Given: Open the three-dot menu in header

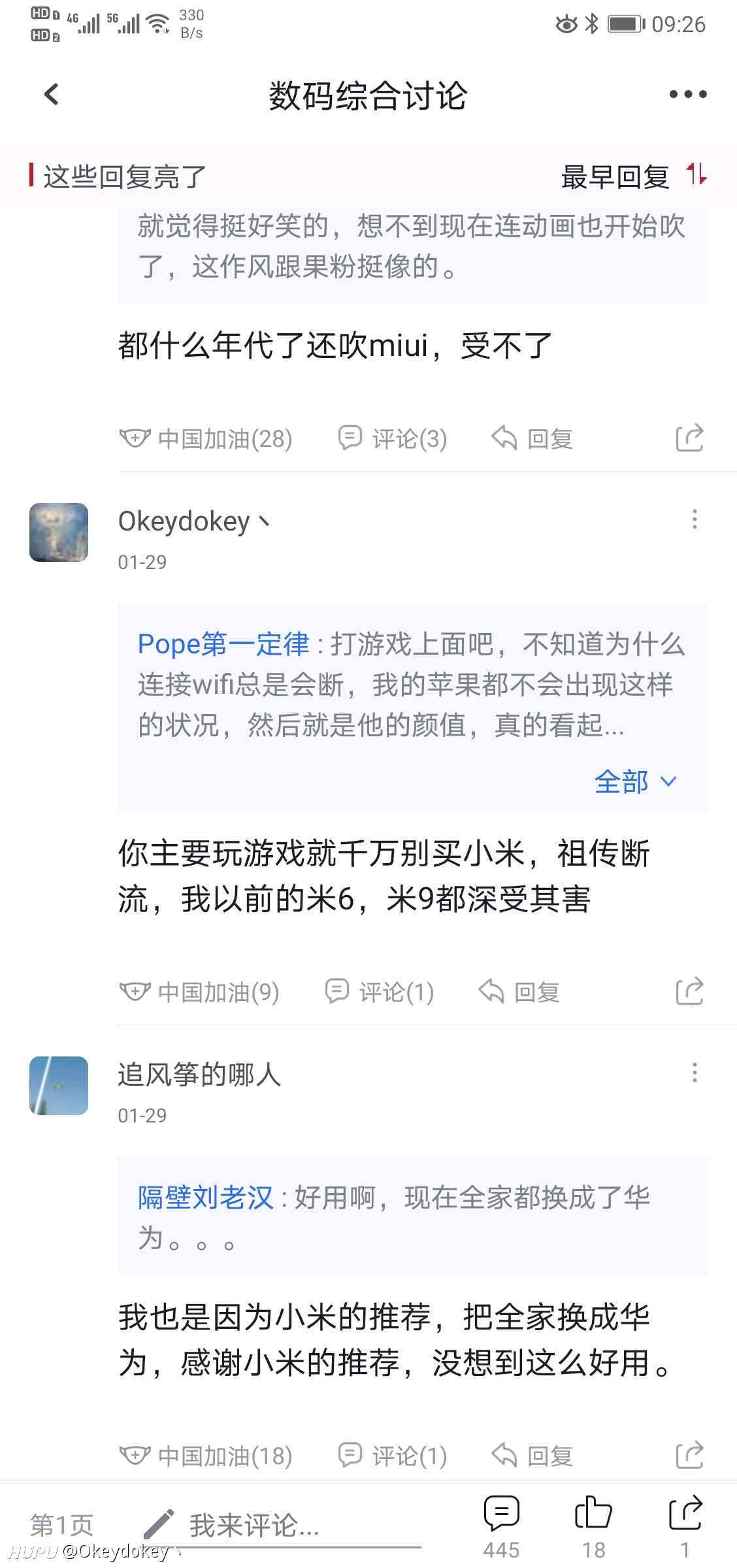Looking at the screenshot, I should [x=688, y=94].
